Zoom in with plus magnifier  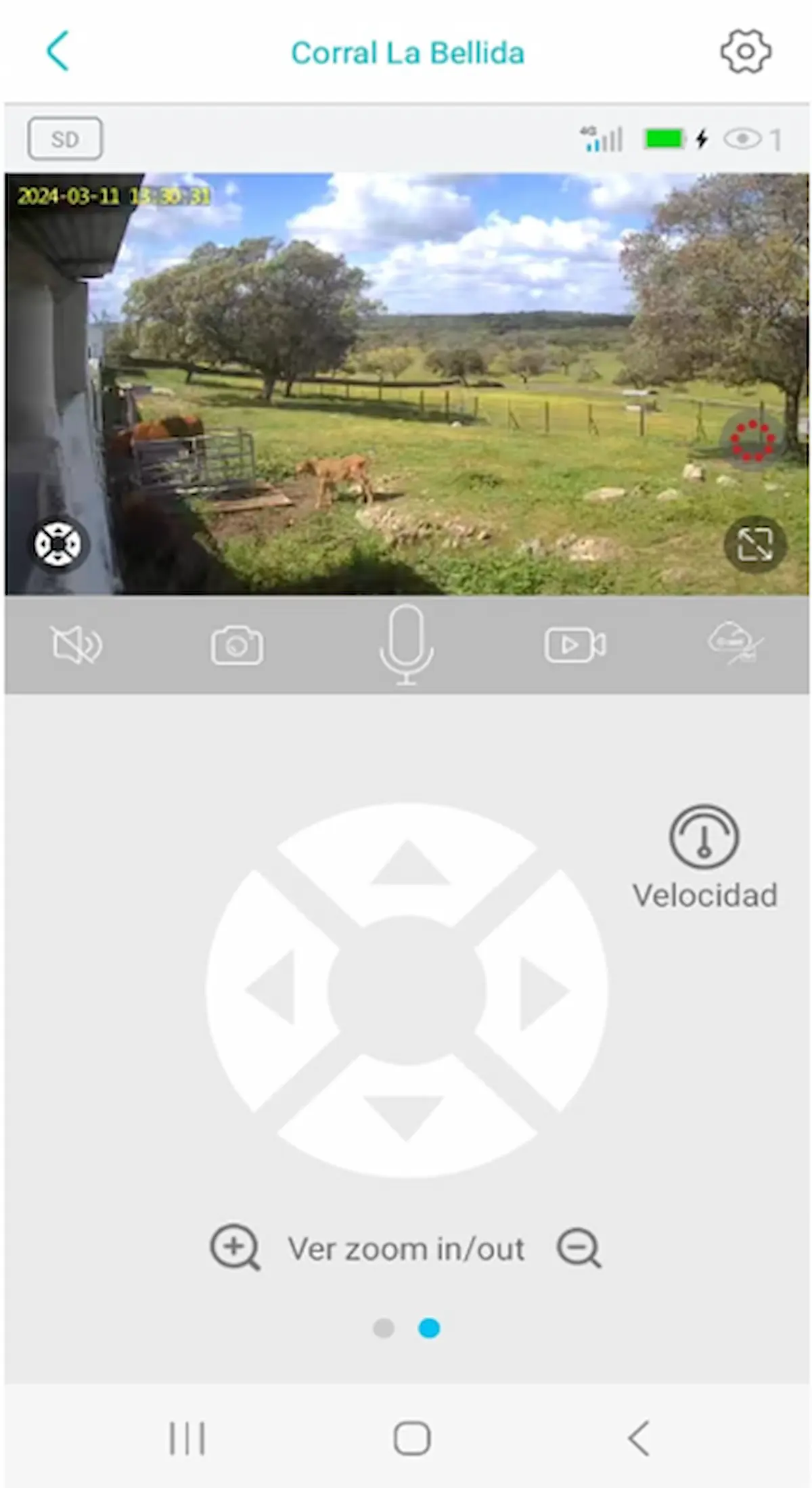tap(235, 1247)
